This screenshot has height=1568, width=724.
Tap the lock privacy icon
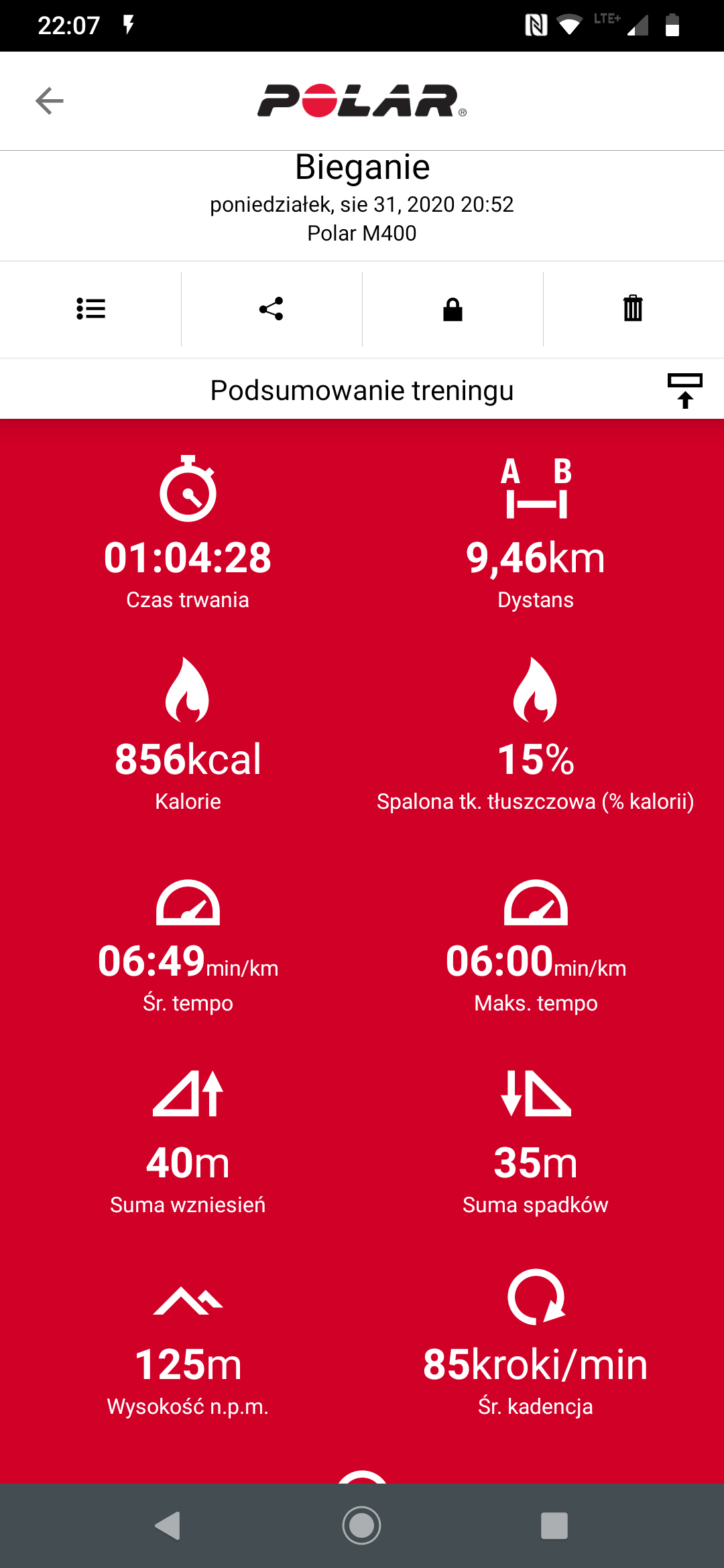(452, 309)
